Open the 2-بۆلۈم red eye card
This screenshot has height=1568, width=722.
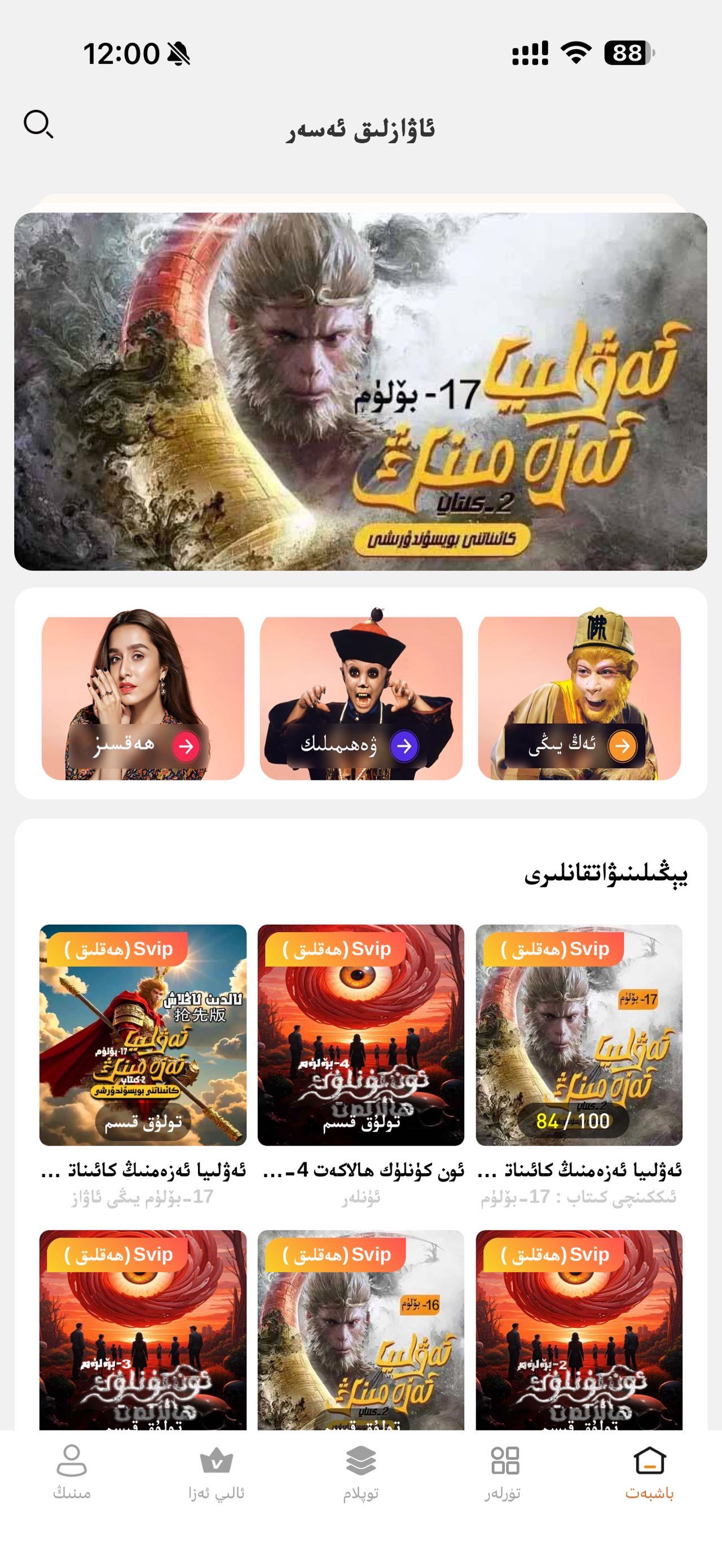click(x=579, y=1330)
